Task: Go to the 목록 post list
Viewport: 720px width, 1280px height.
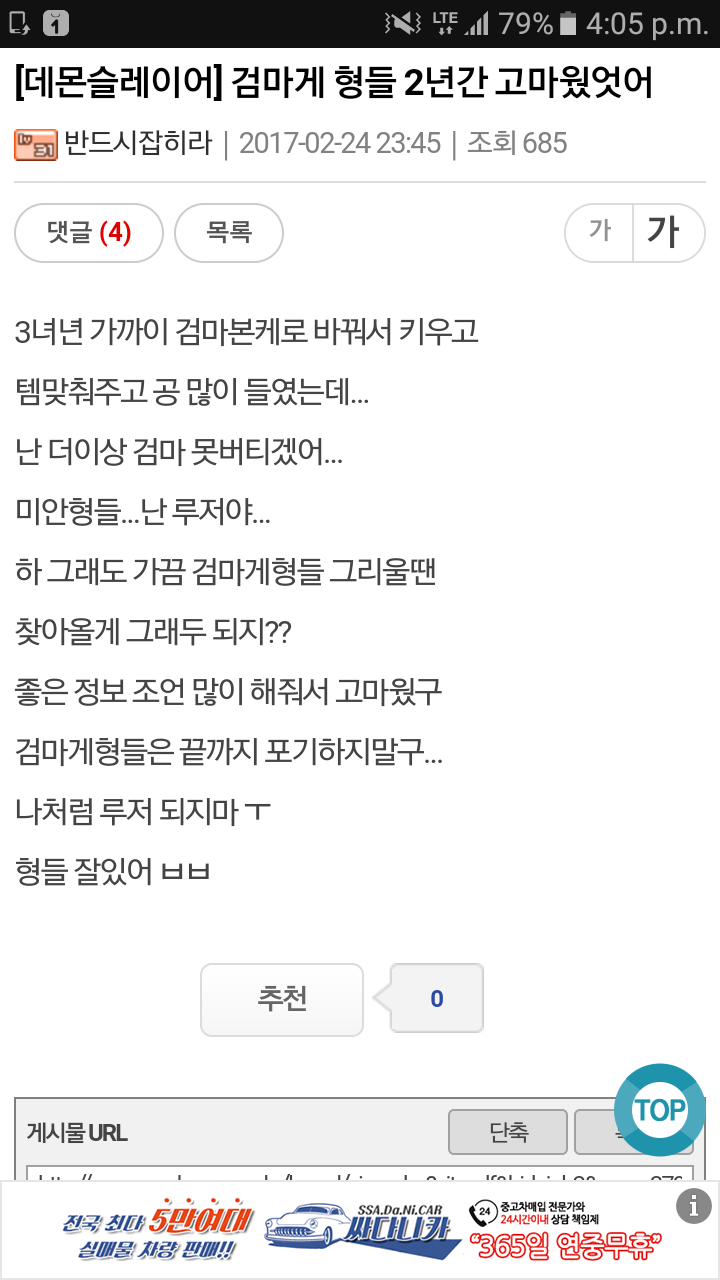Action: click(229, 233)
